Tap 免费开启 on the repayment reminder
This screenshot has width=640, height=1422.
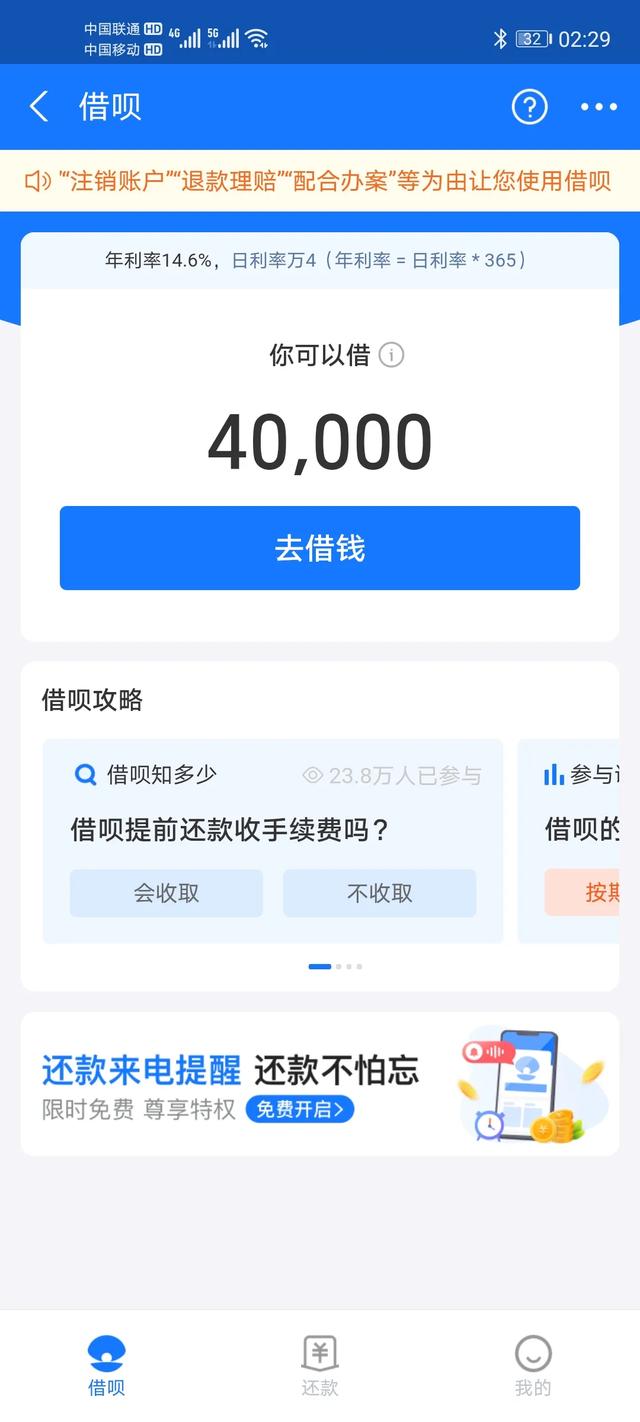point(300,1109)
